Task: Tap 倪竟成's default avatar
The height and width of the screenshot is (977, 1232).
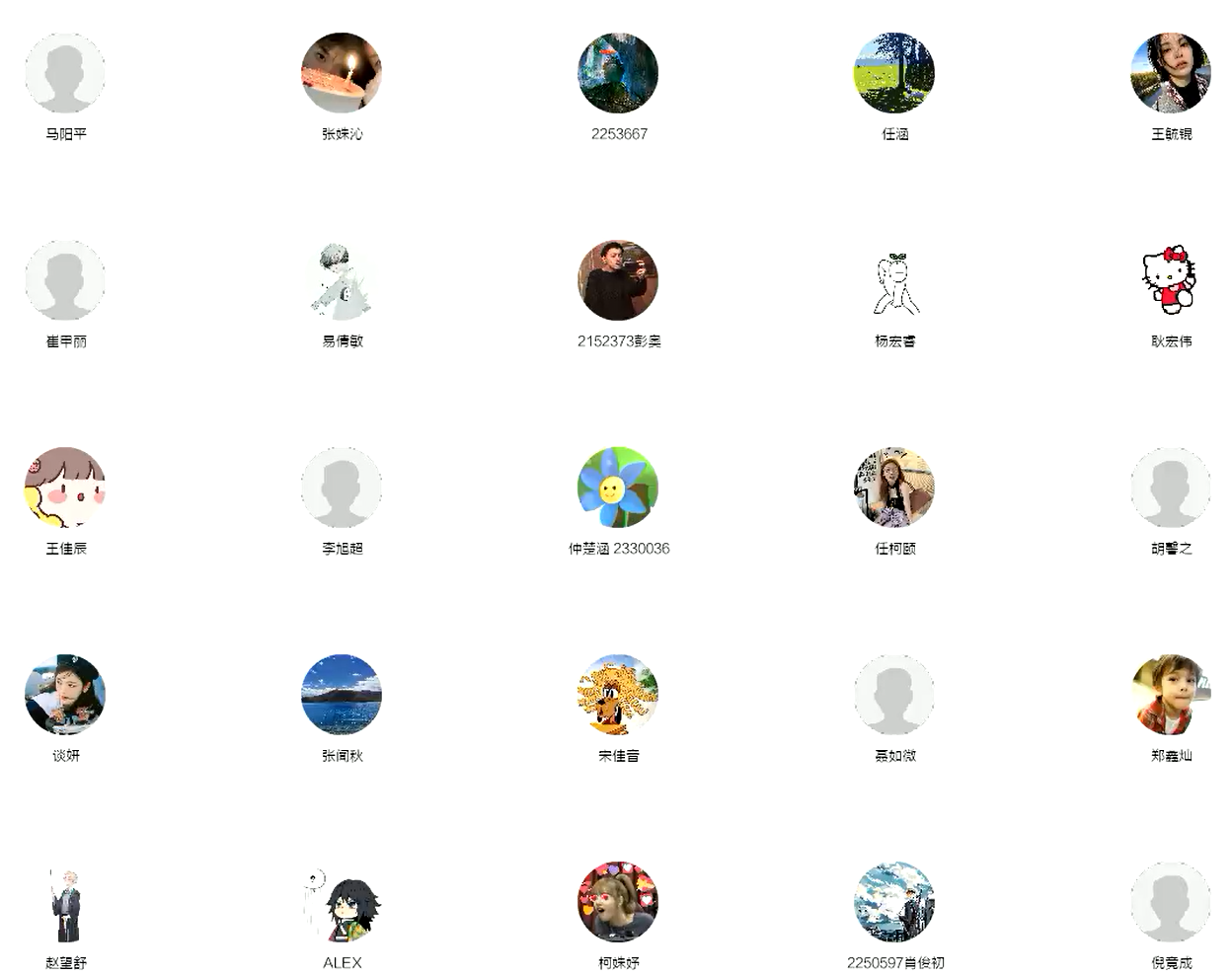Action: 1171,902
